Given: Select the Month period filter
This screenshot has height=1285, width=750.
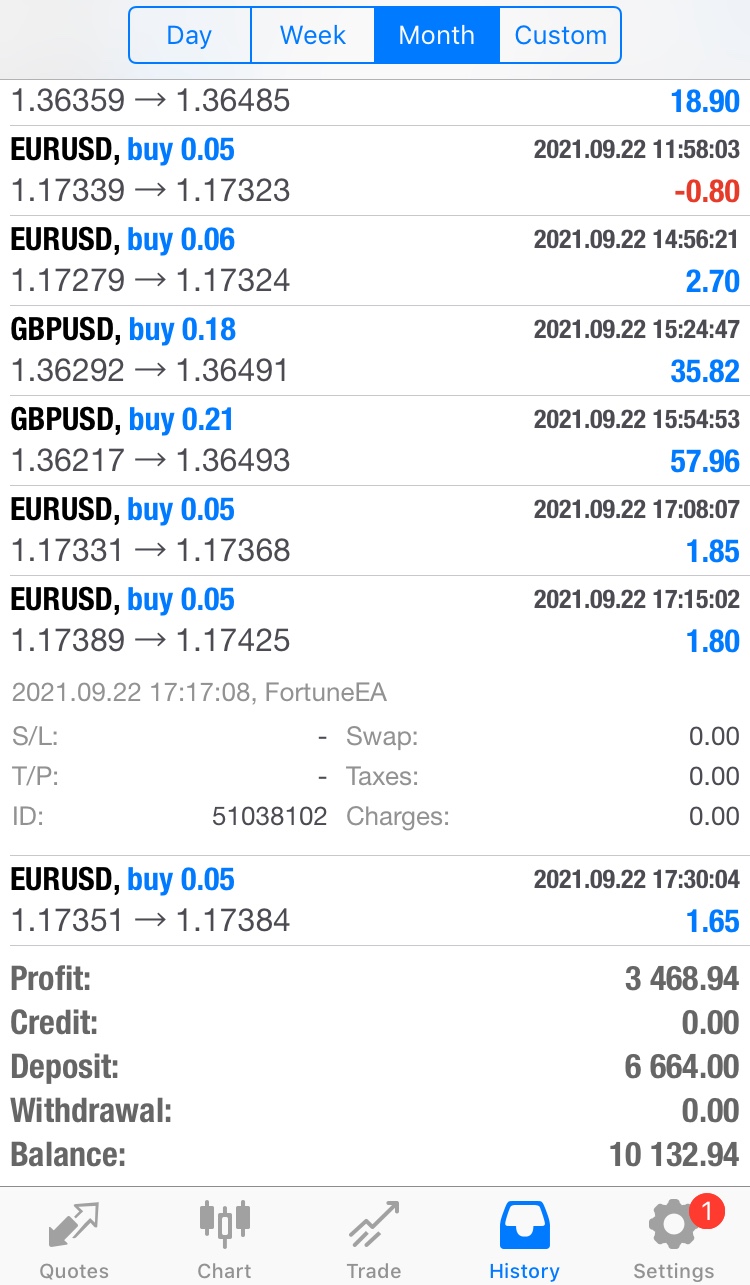Looking at the screenshot, I should coord(436,35).
